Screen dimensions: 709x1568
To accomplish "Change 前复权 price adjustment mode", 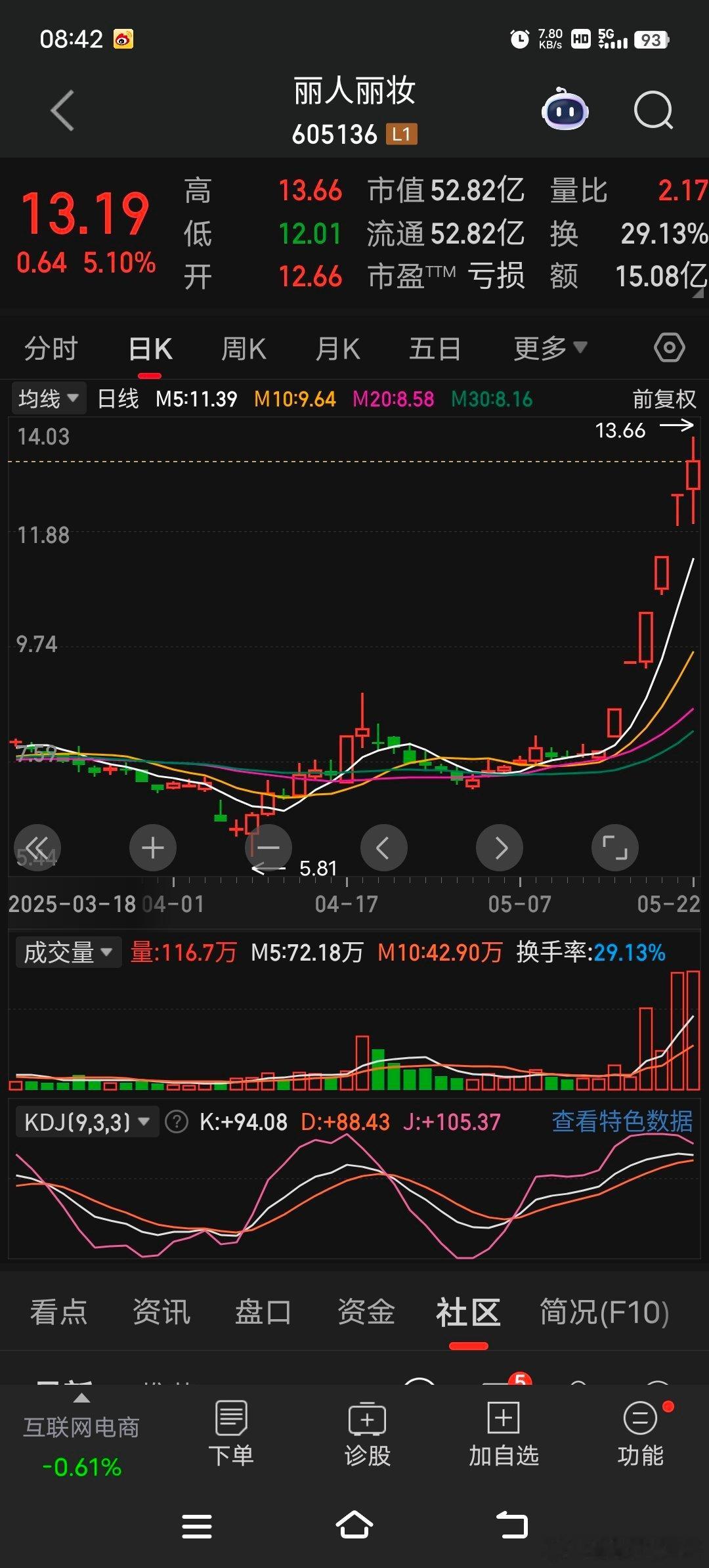I will pyautogui.click(x=663, y=399).
